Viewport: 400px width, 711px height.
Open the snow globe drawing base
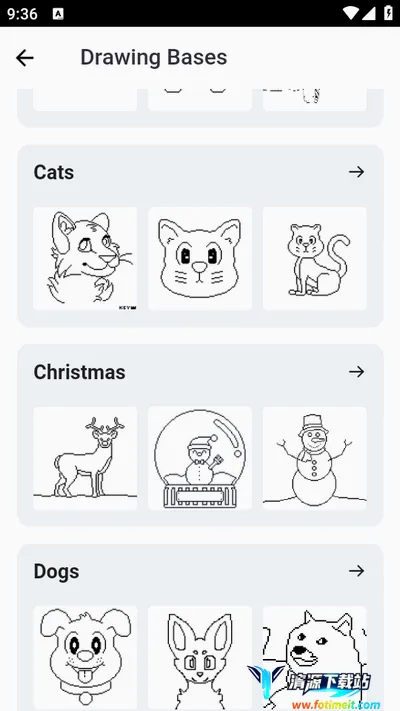[x=200, y=458]
